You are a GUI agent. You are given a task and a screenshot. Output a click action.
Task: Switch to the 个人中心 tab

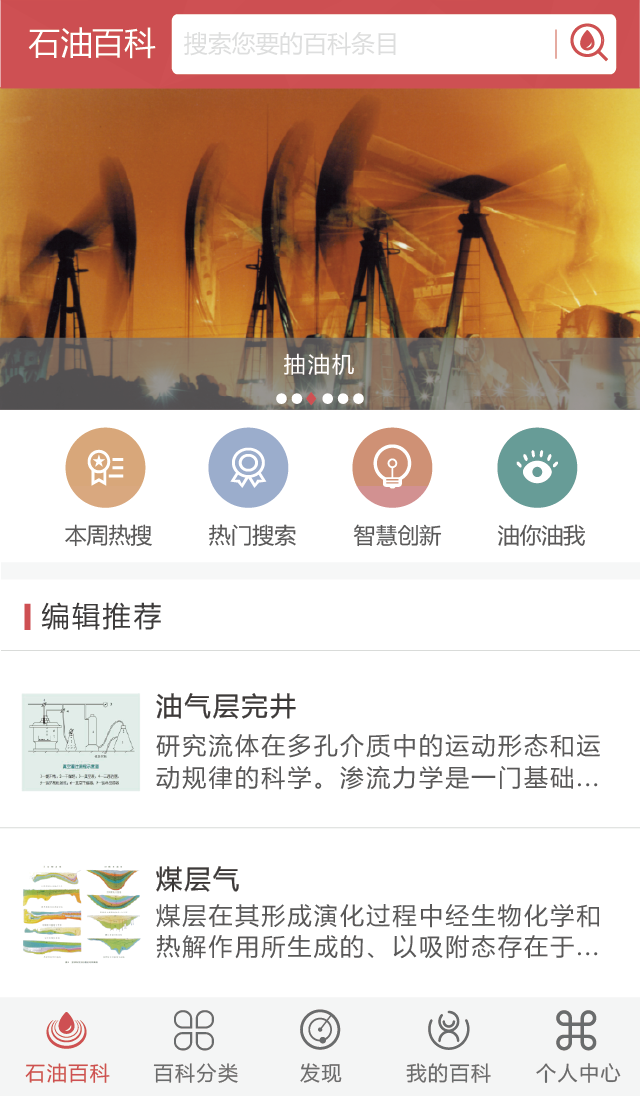(576, 1047)
